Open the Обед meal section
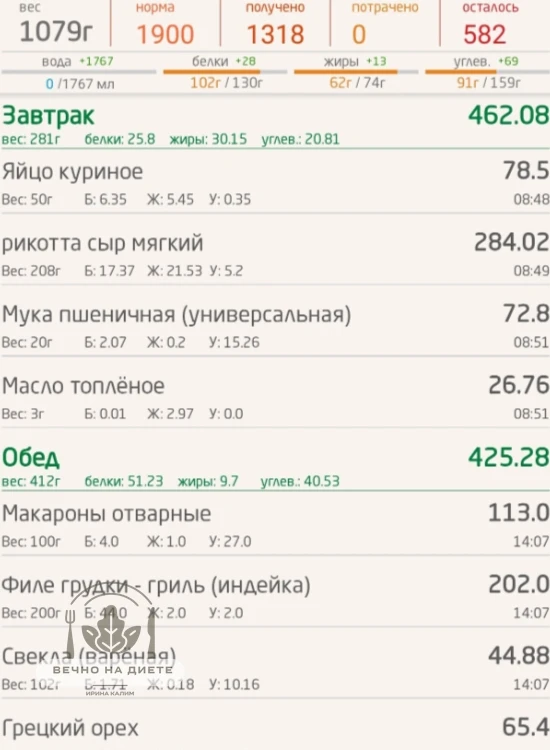This screenshot has height=750, width=550. pyautogui.click(x=275, y=467)
